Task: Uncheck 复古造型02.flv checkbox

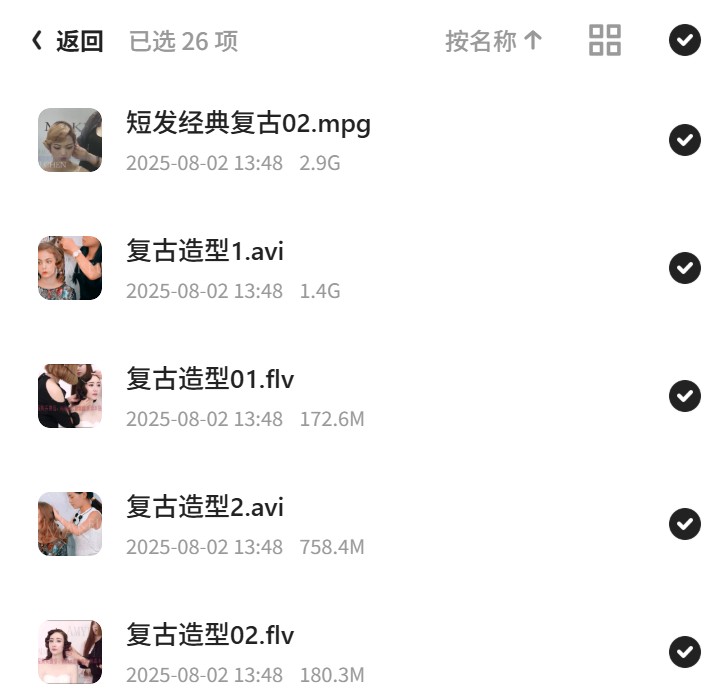Action: pos(685,652)
